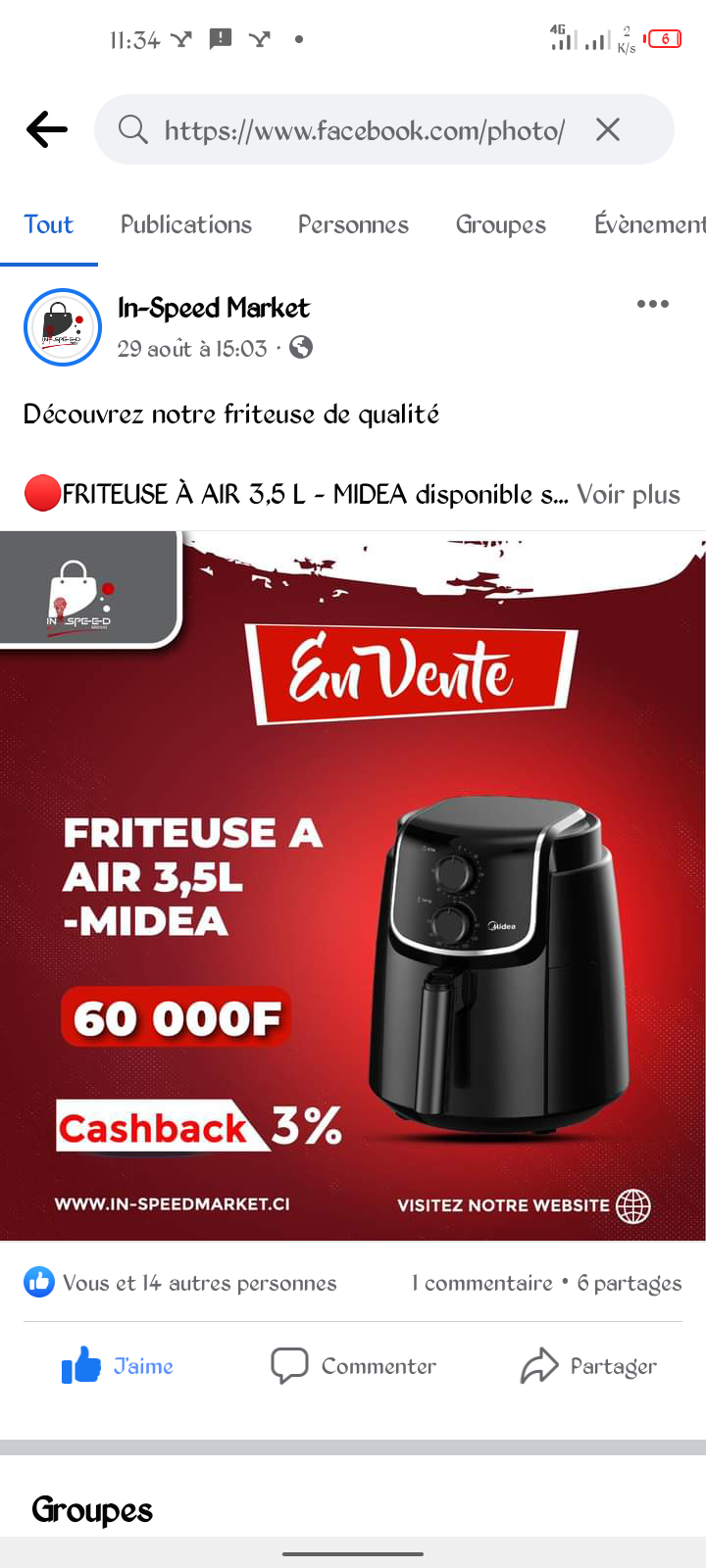Tap Commenter to write a comment
This screenshot has width=706, height=1568.
(353, 1366)
